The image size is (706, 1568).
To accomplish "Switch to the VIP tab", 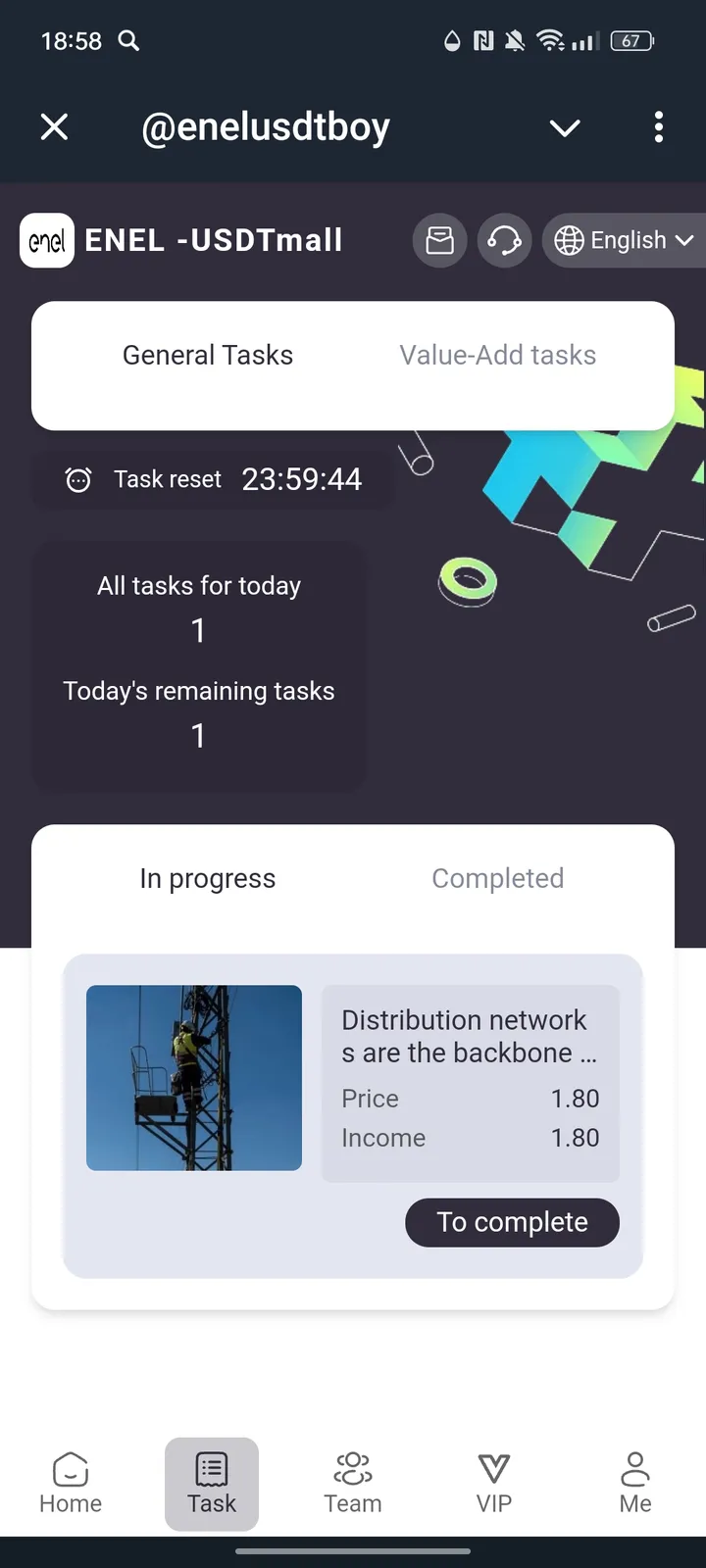I will pyautogui.click(x=494, y=1484).
